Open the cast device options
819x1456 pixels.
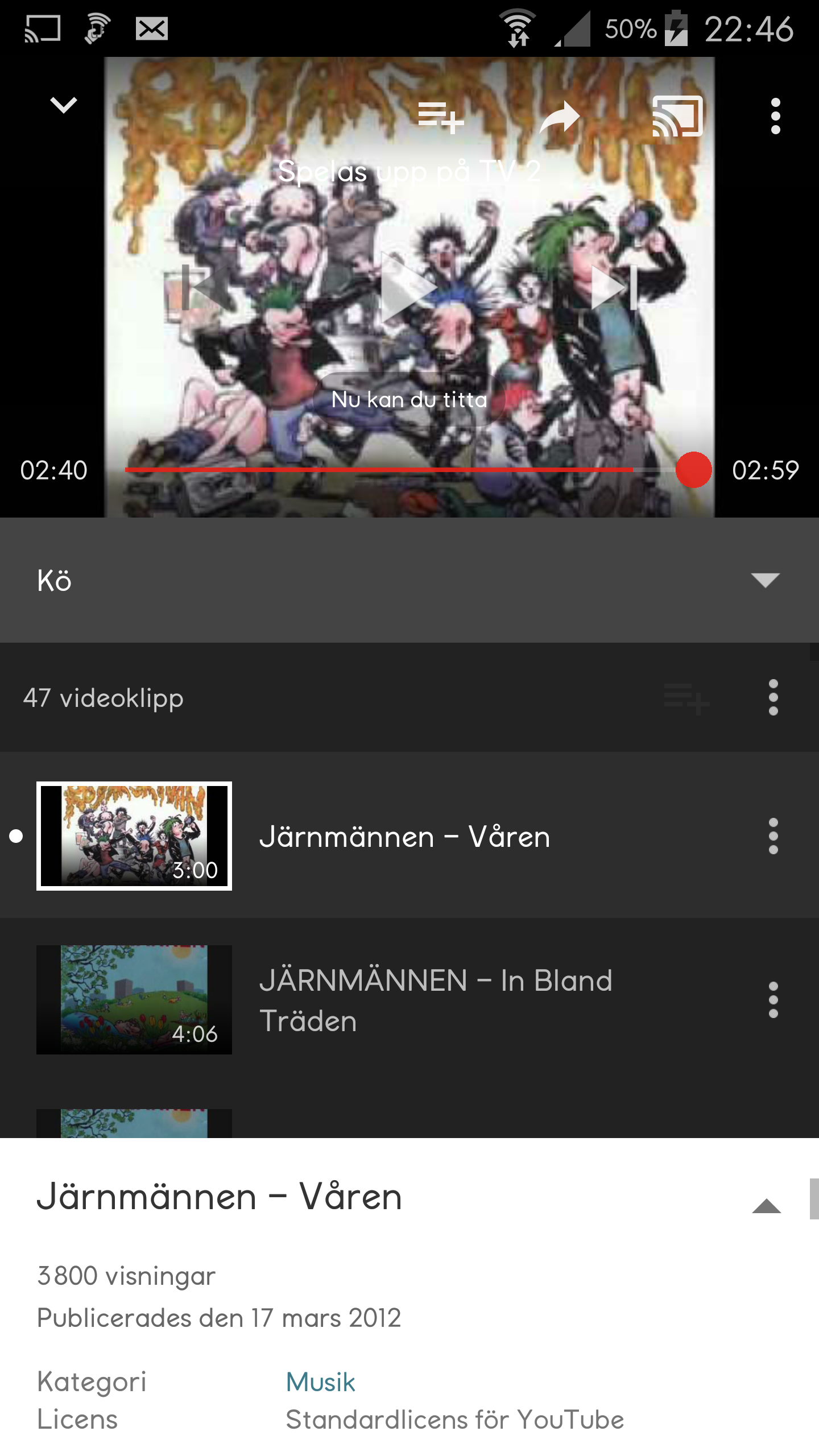click(677, 117)
